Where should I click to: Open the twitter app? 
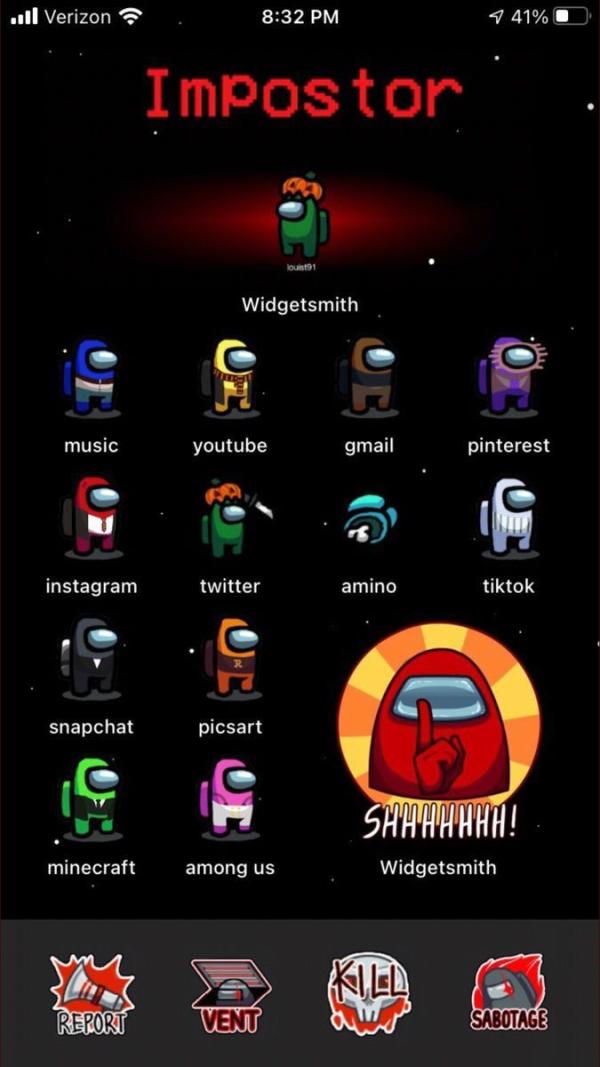click(x=230, y=518)
